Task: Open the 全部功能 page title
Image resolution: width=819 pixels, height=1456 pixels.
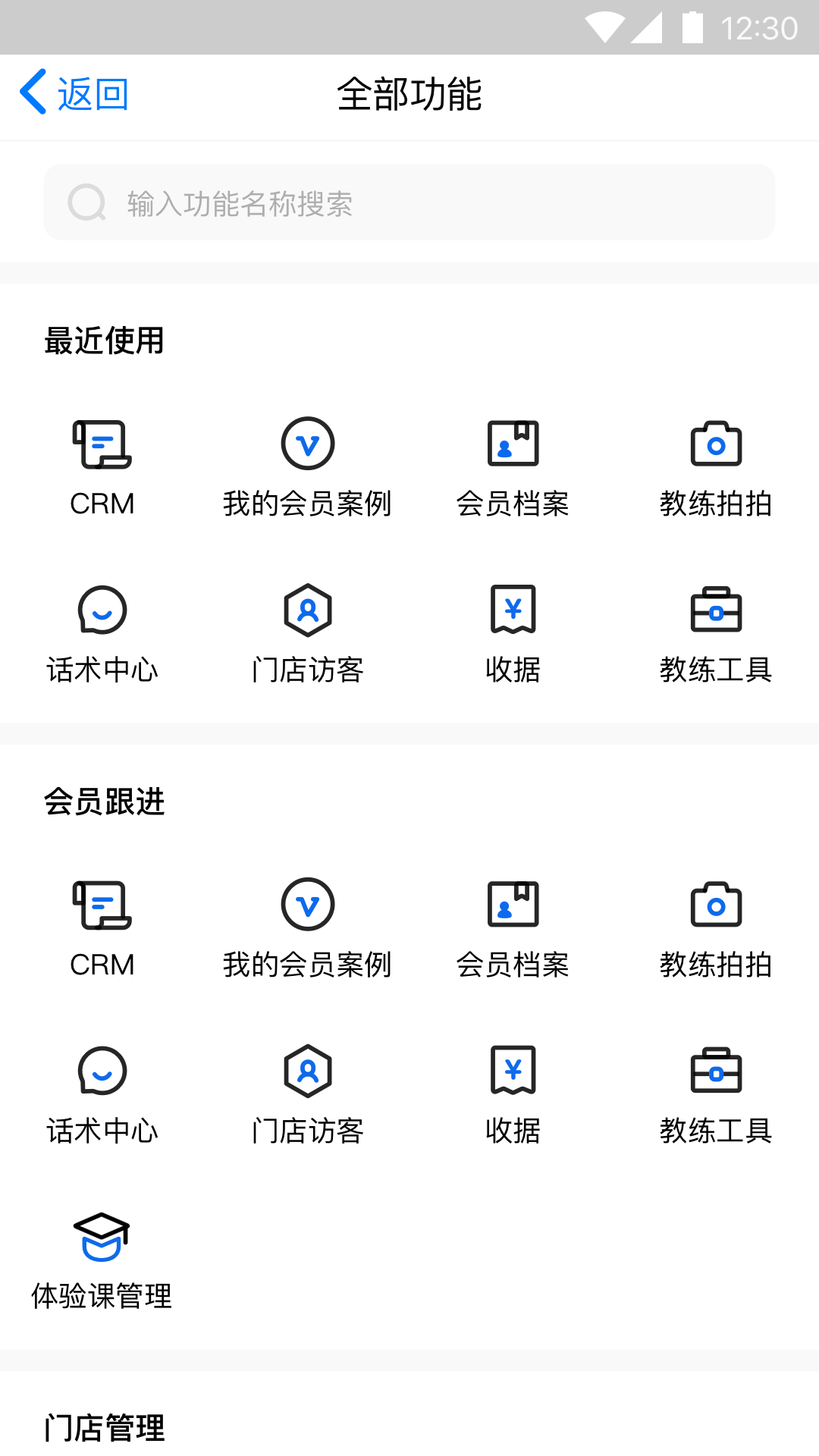Action: click(x=409, y=93)
